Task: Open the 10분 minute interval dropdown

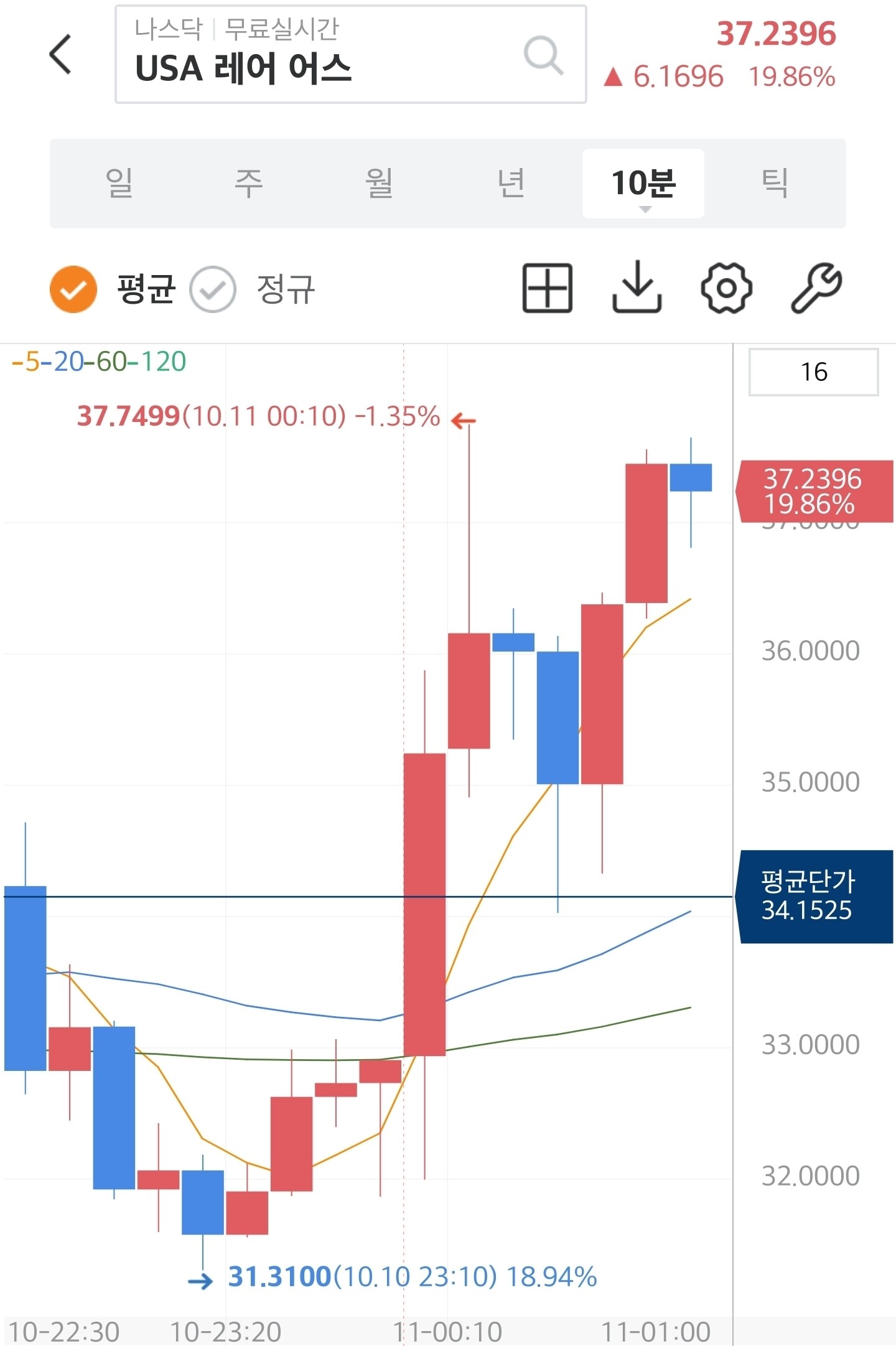Action: 643,184
